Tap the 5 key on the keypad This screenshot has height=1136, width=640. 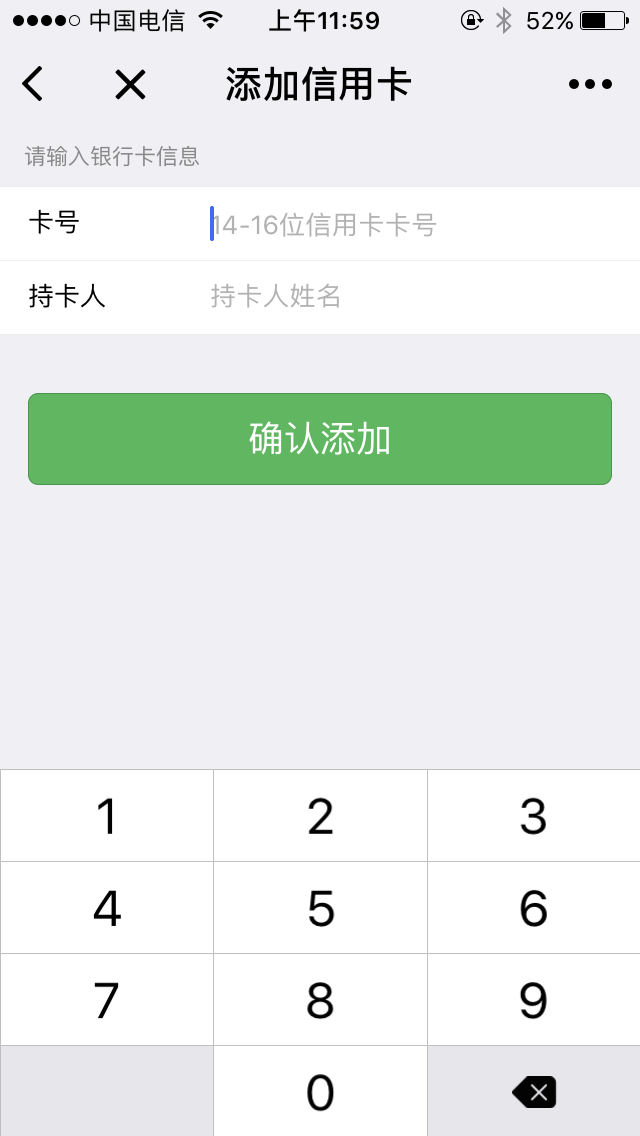pos(320,908)
